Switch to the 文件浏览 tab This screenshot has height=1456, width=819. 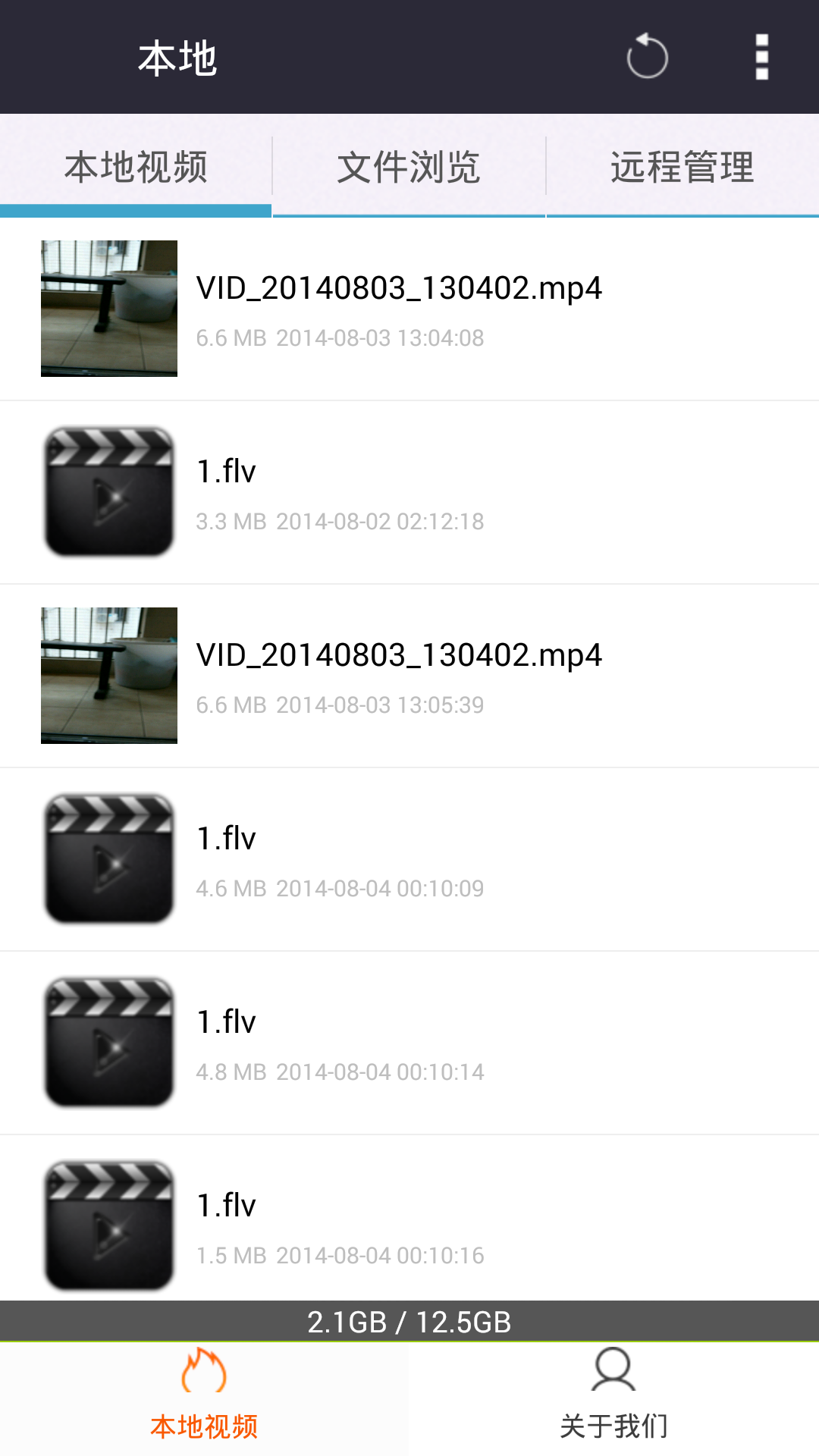click(409, 167)
